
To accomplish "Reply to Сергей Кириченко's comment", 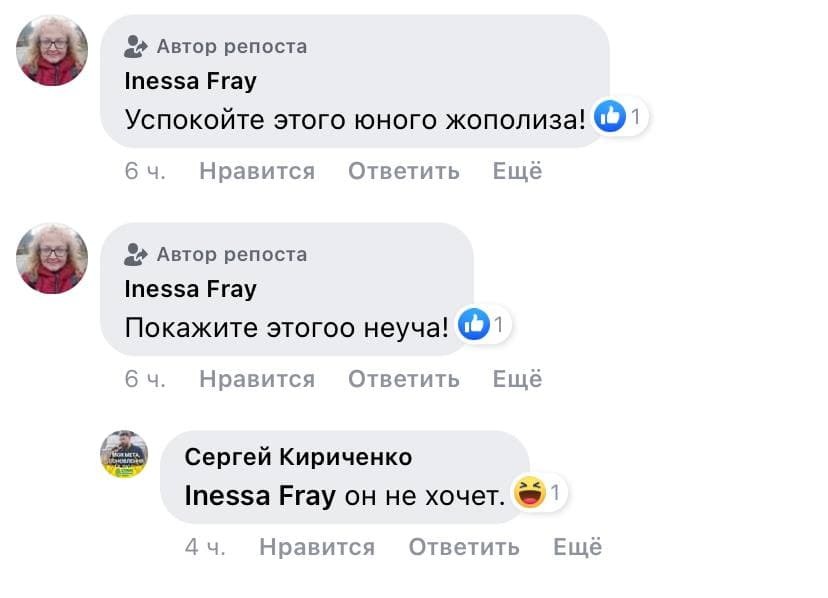I will tap(464, 547).
